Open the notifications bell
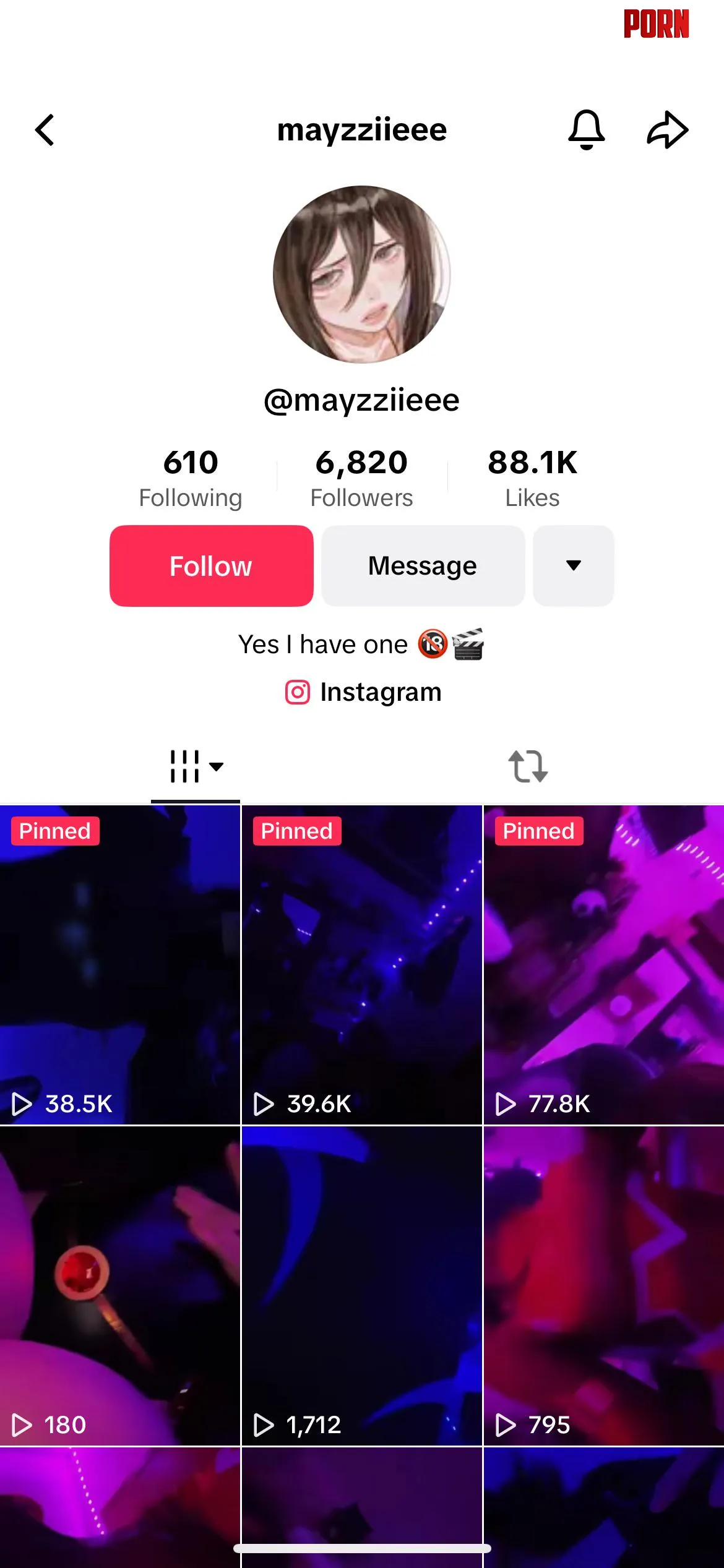 point(586,130)
